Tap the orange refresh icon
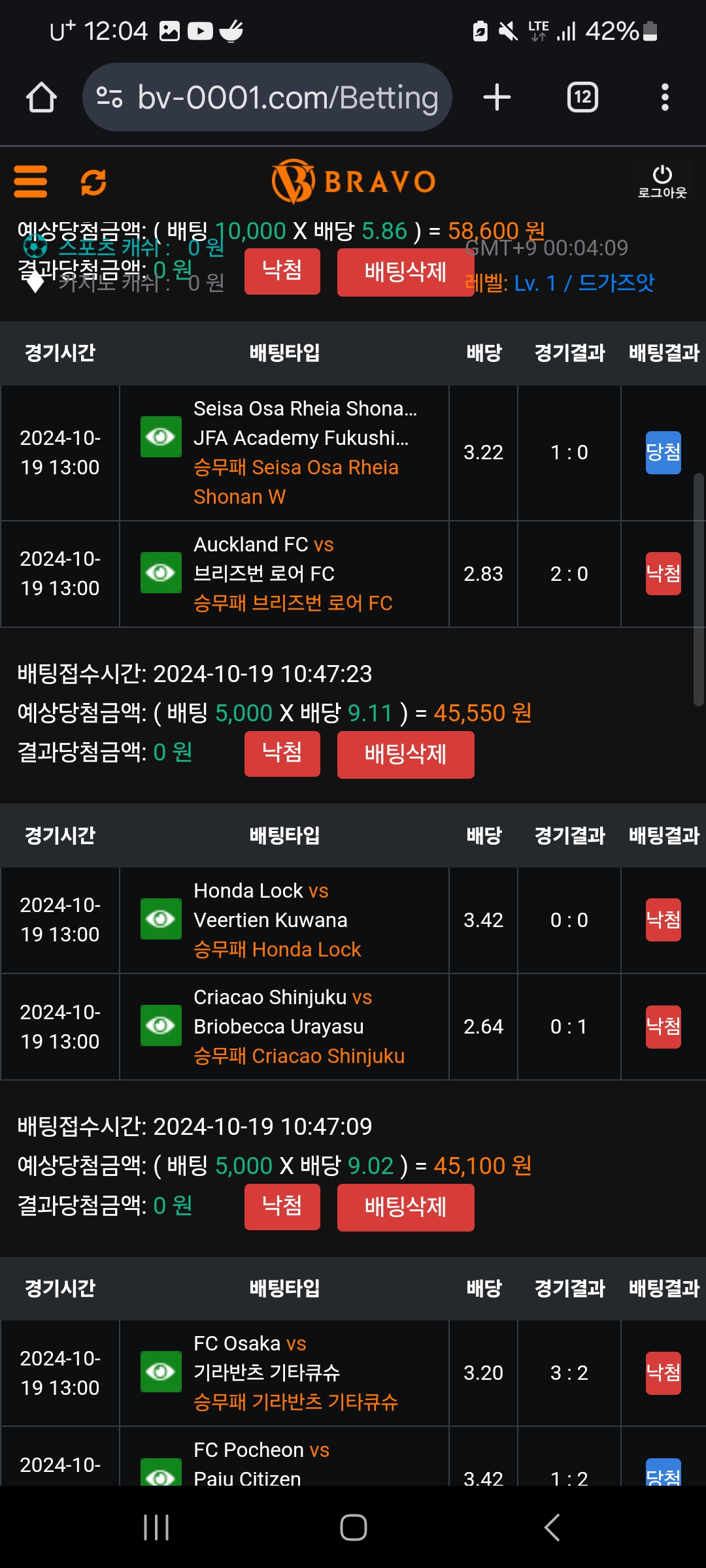Viewport: 706px width, 1568px height. (x=93, y=182)
